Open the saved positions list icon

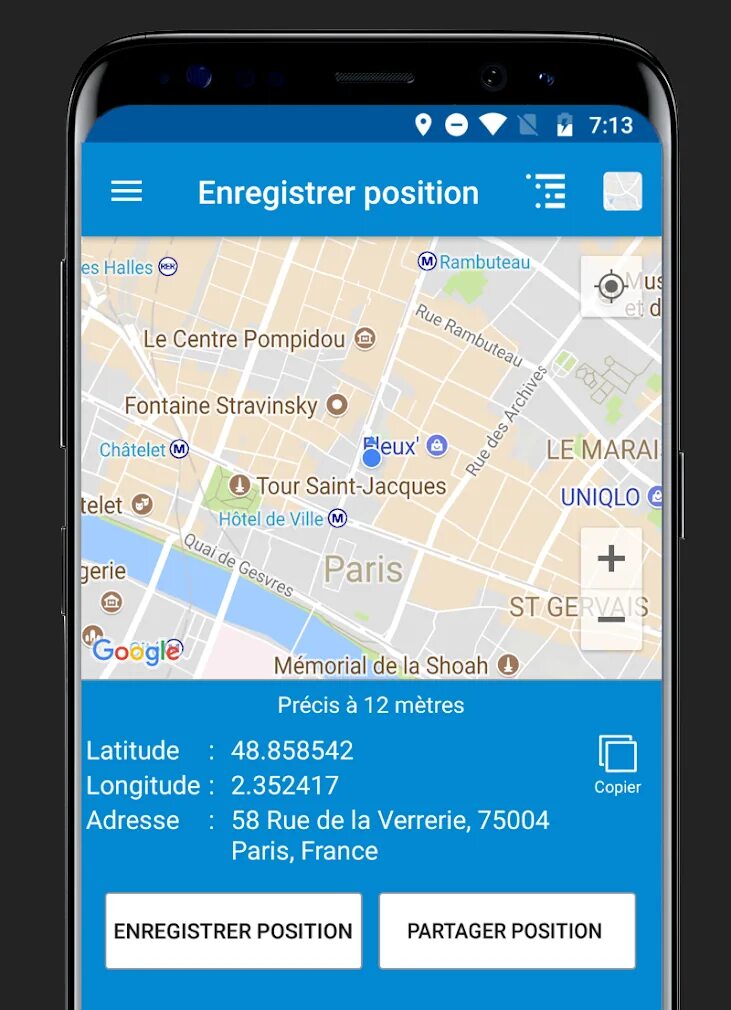point(546,191)
